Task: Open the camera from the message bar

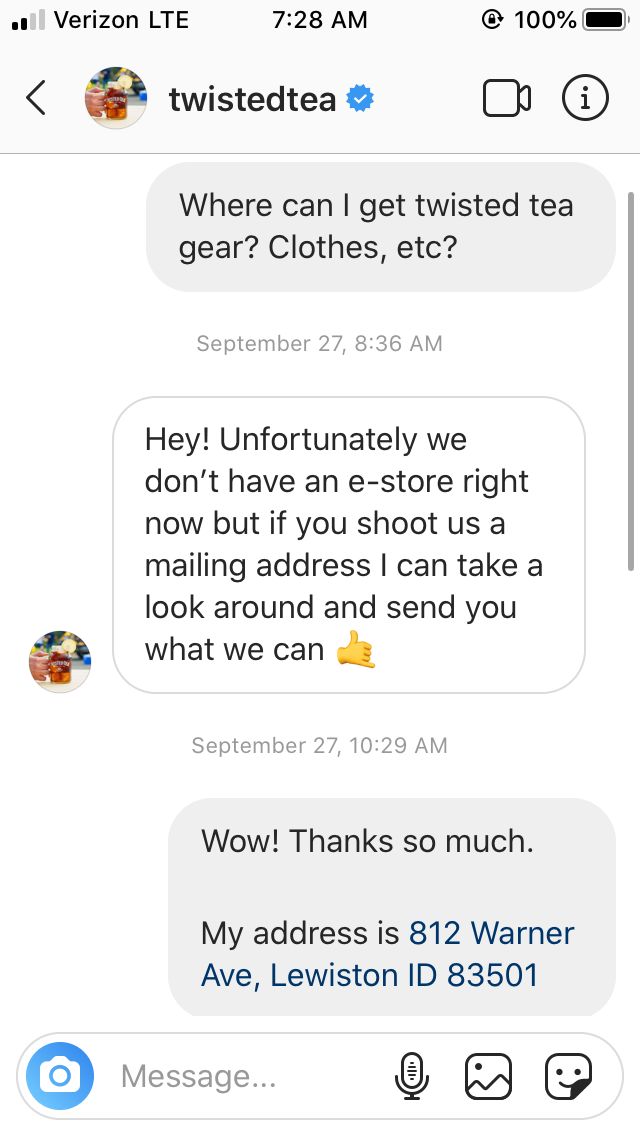Action: [x=60, y=1076]
